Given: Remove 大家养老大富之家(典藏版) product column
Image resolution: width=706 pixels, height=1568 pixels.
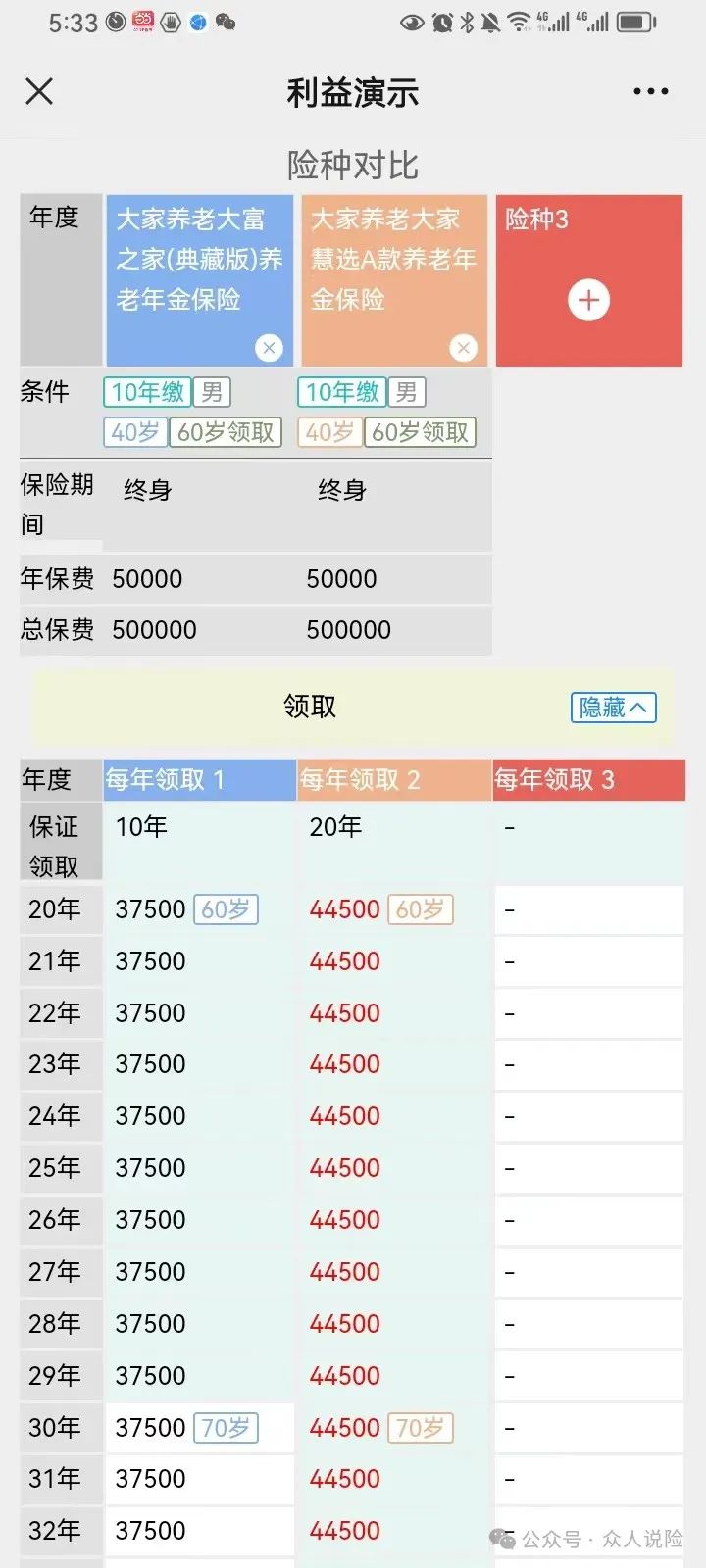Looking at the screenshot, I should click(x=269, y=347).
